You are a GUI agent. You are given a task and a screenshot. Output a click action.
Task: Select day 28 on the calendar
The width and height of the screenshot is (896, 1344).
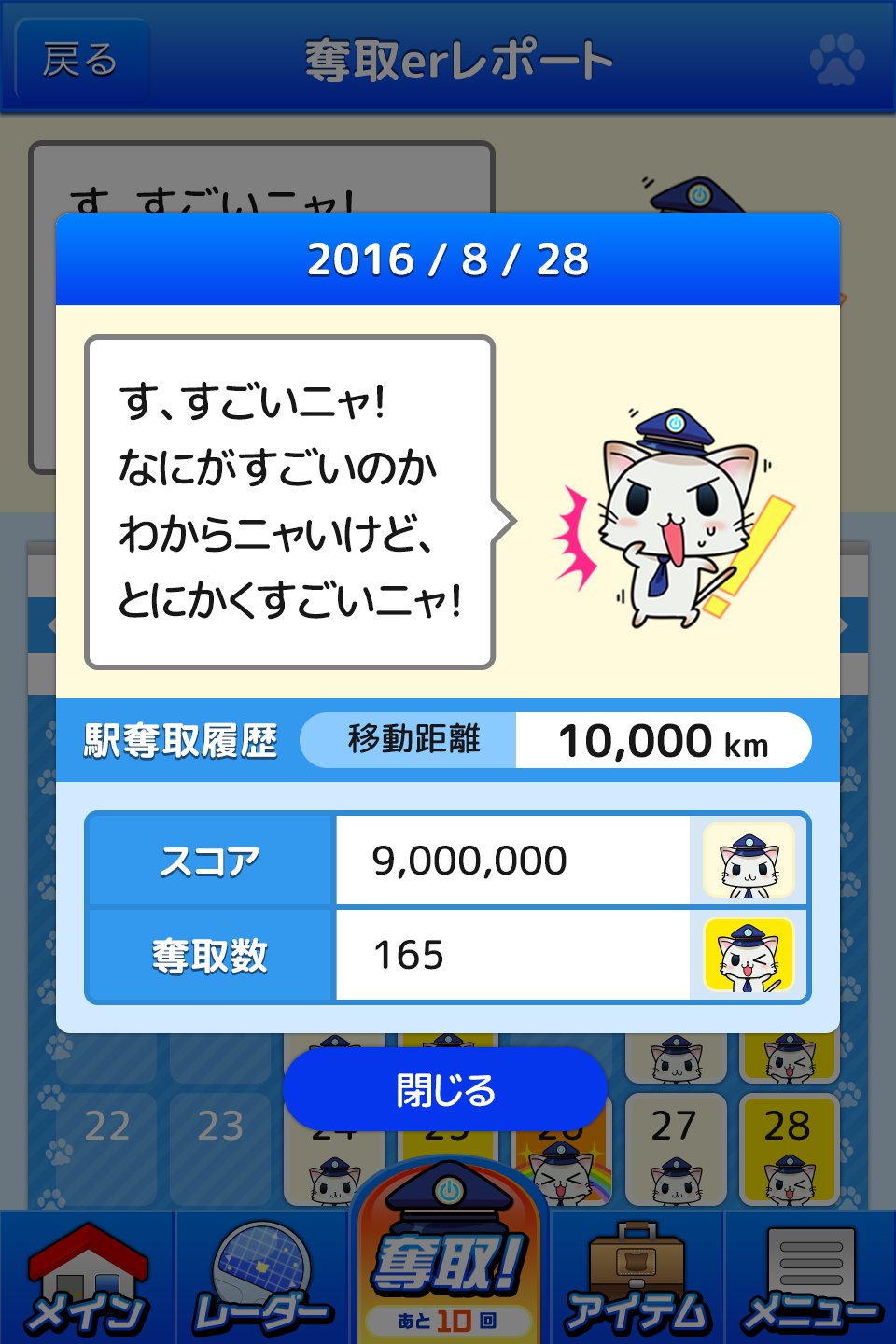(789, 1148)
